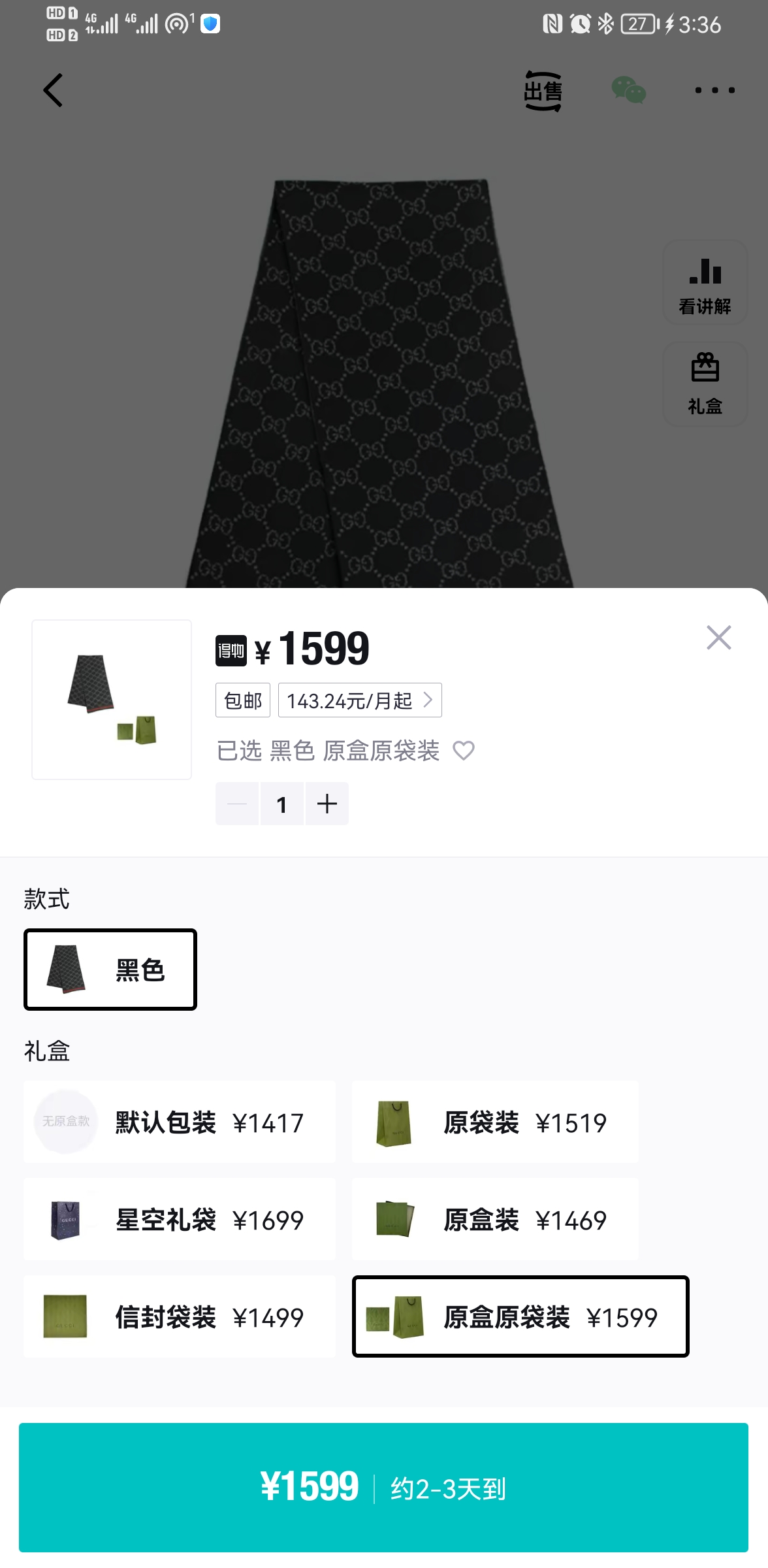
Task: Decrease the quantity with the minus button
Action: point(237,804)
